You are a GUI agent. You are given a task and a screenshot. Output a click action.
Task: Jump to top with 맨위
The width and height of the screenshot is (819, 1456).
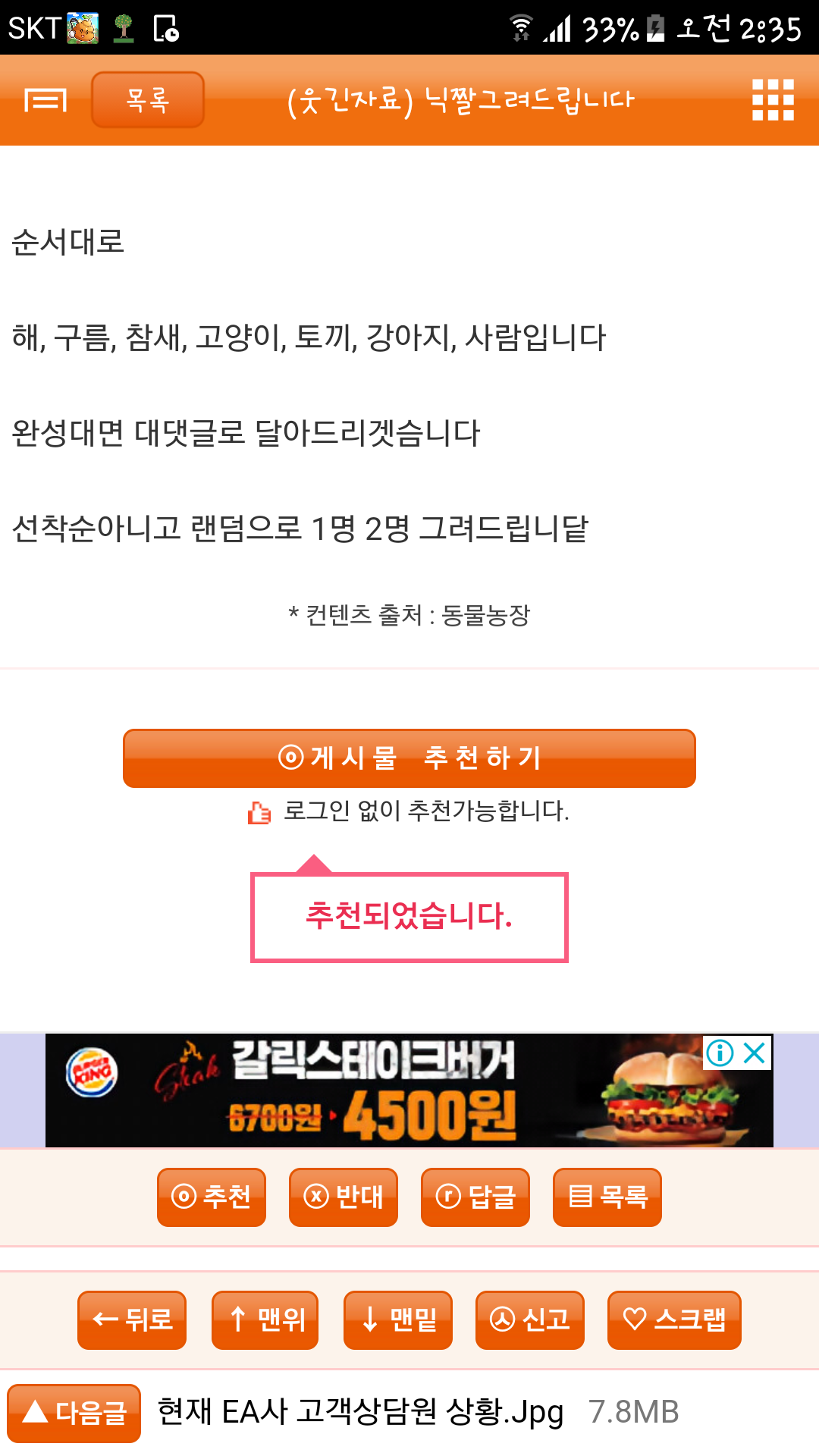point(265,1320)
